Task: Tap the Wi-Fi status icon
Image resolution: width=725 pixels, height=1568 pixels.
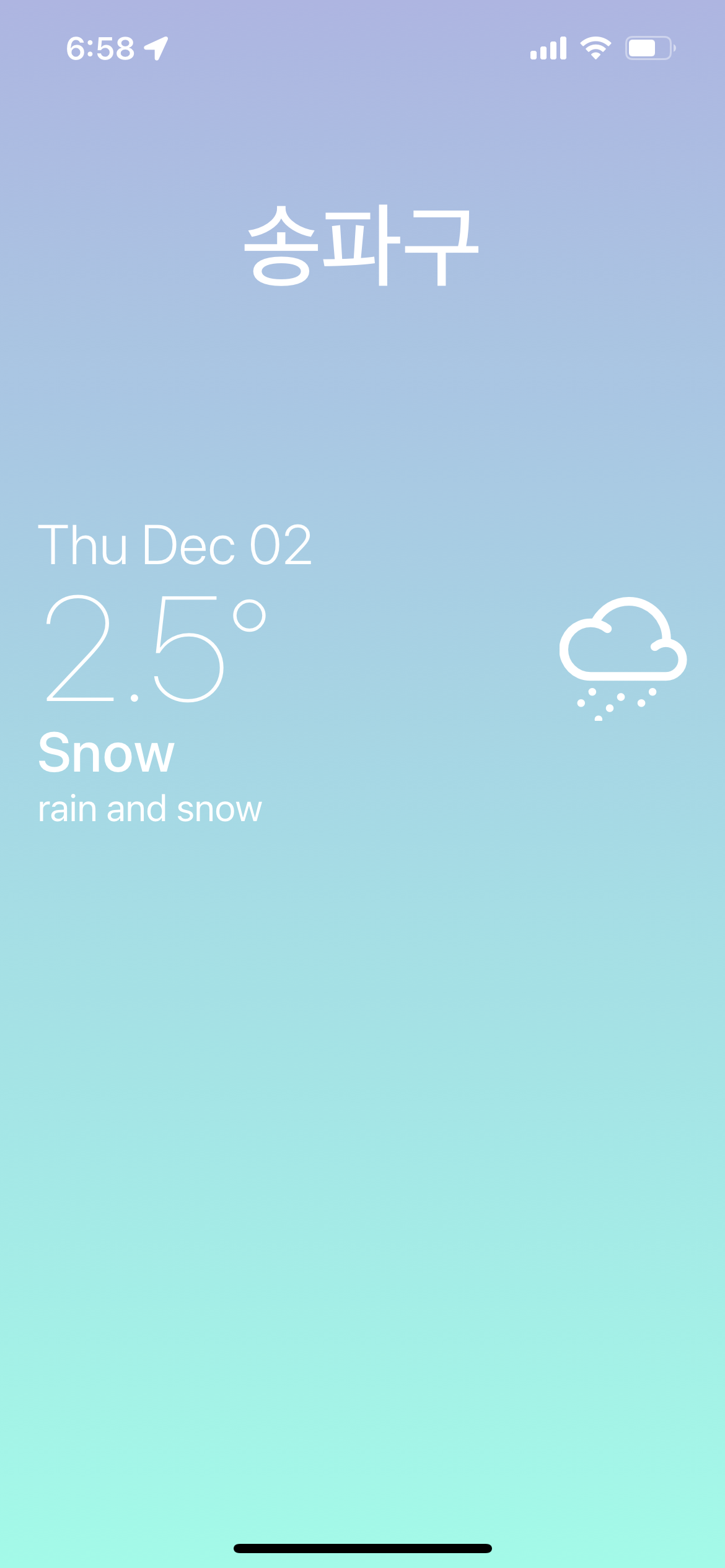Action: (596, 48)
